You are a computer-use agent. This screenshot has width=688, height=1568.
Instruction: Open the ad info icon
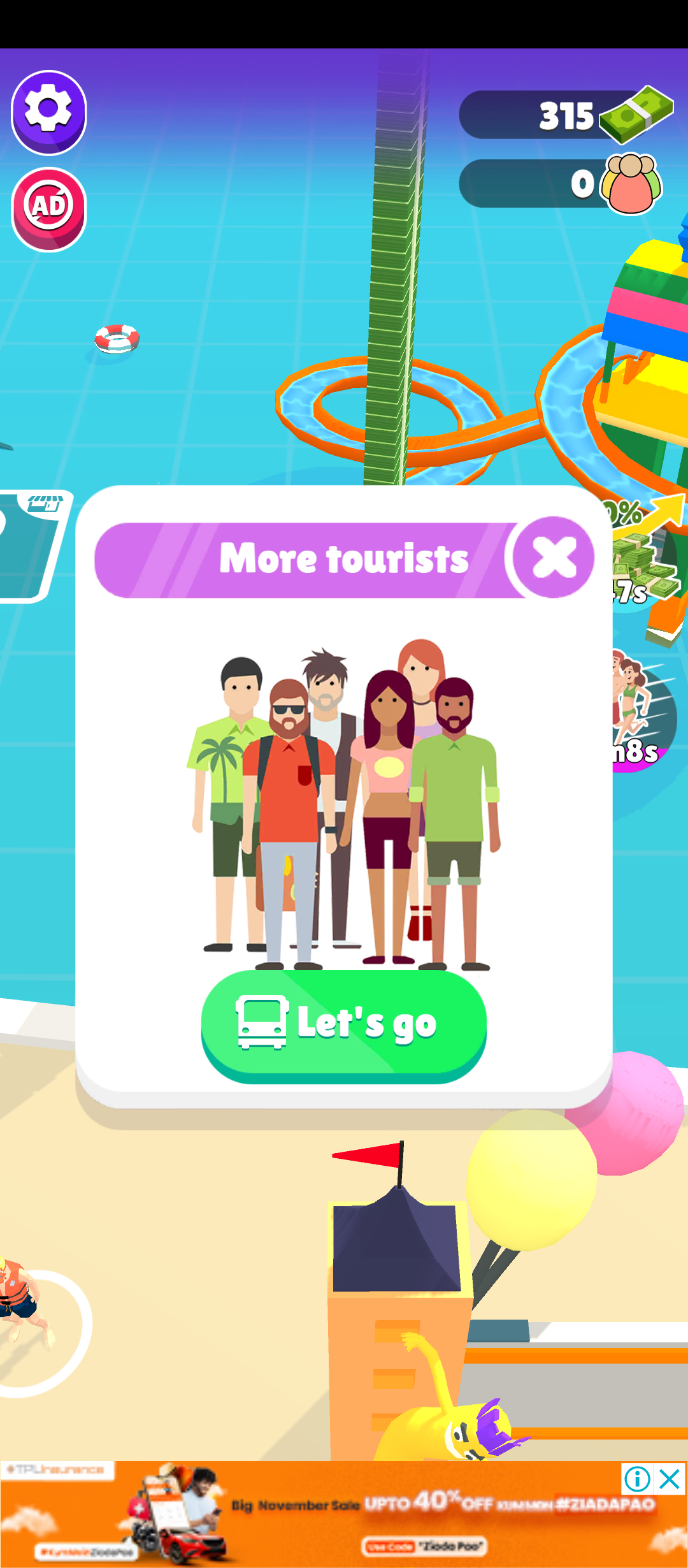[x=636, y=1479]
